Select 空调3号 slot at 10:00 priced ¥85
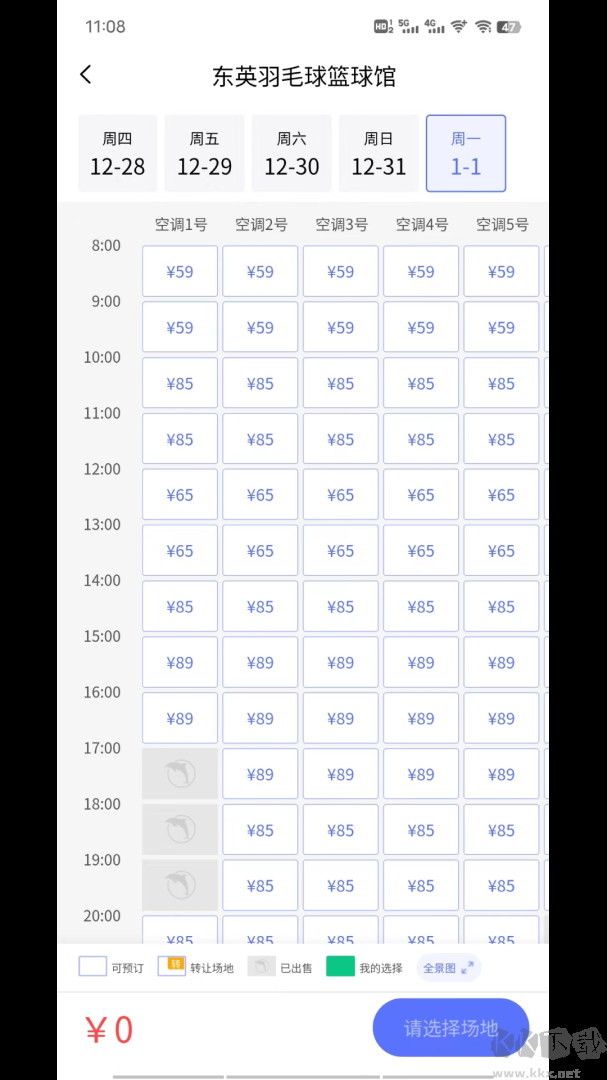Viewport: 607px width, 1080px height. tap(341, 384)
